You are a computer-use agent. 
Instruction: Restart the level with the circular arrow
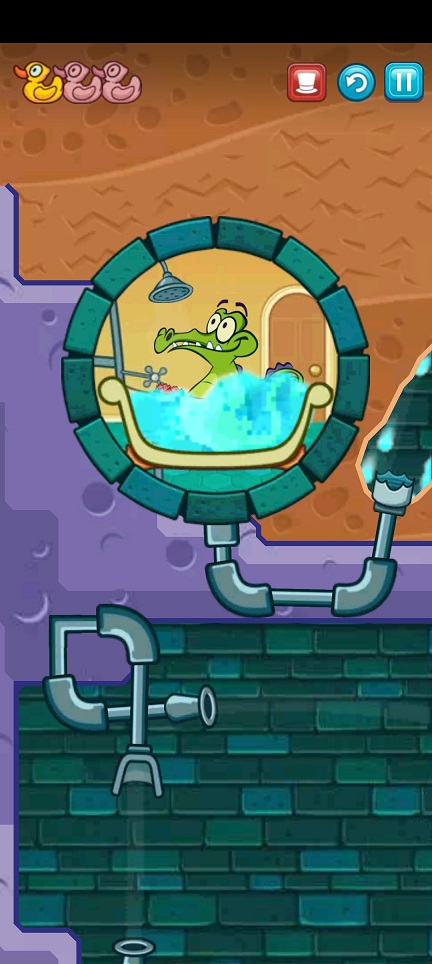coord(356,82)
